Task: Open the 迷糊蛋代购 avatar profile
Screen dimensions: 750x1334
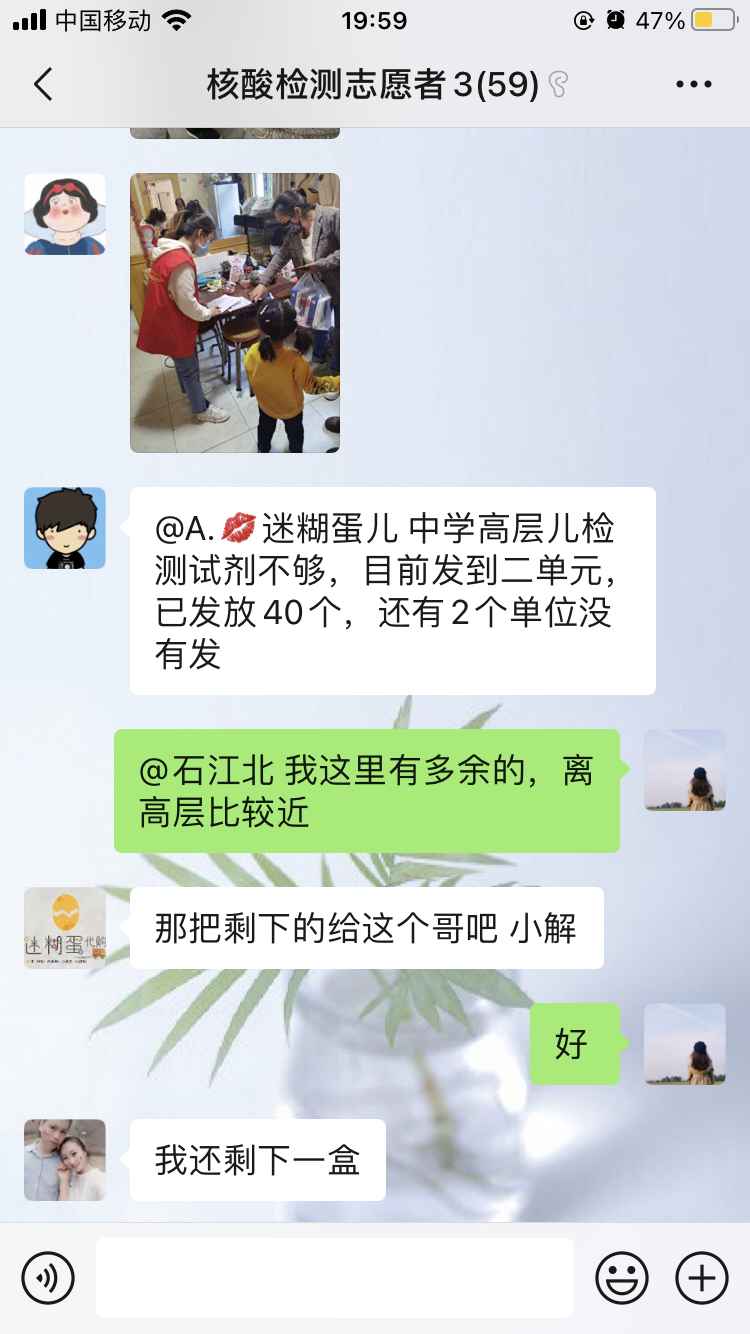Action: coord(65,928)
